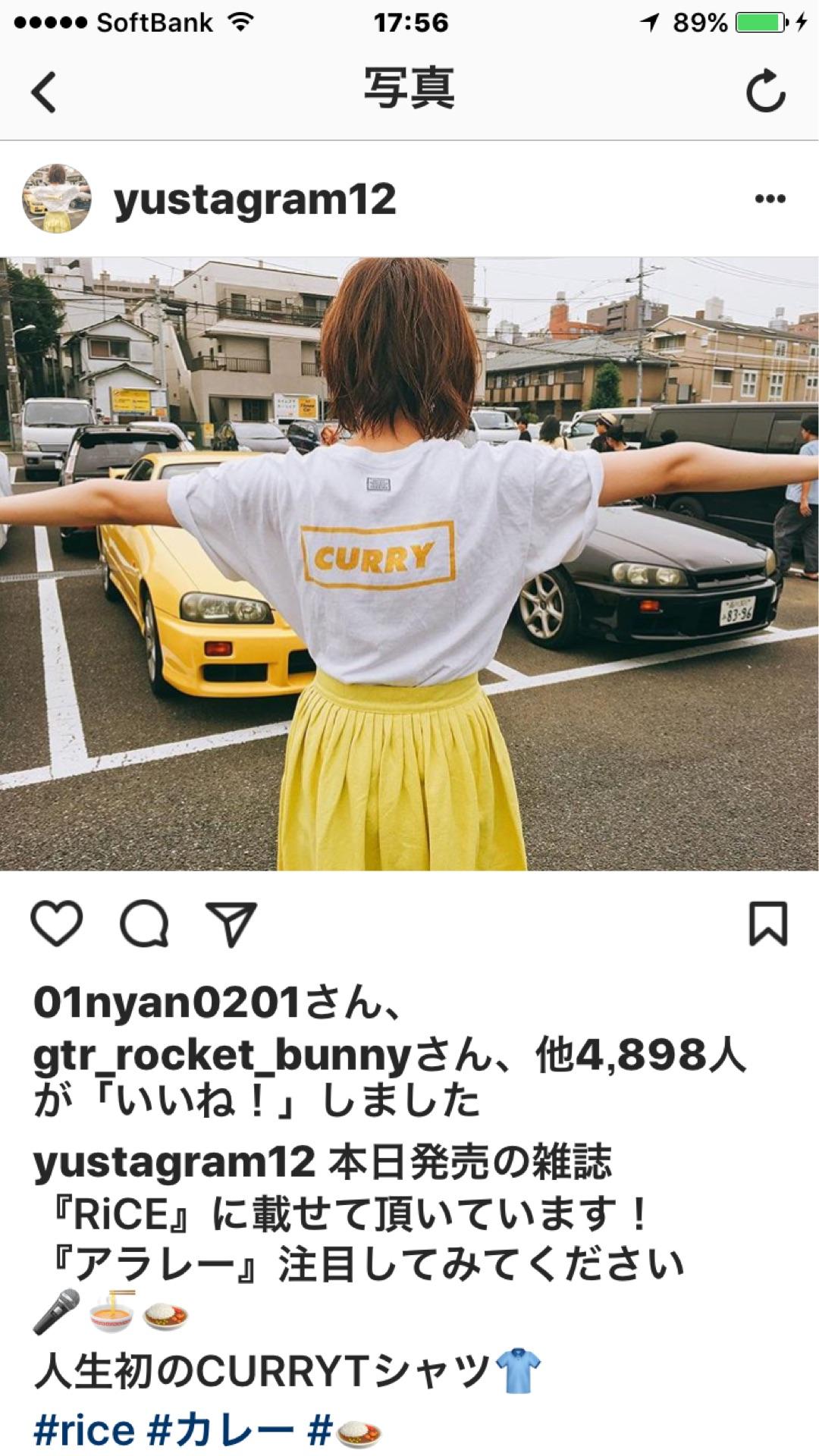
Task: Open yustagram12's profile from the post header
Action: (x=254, y=199)
